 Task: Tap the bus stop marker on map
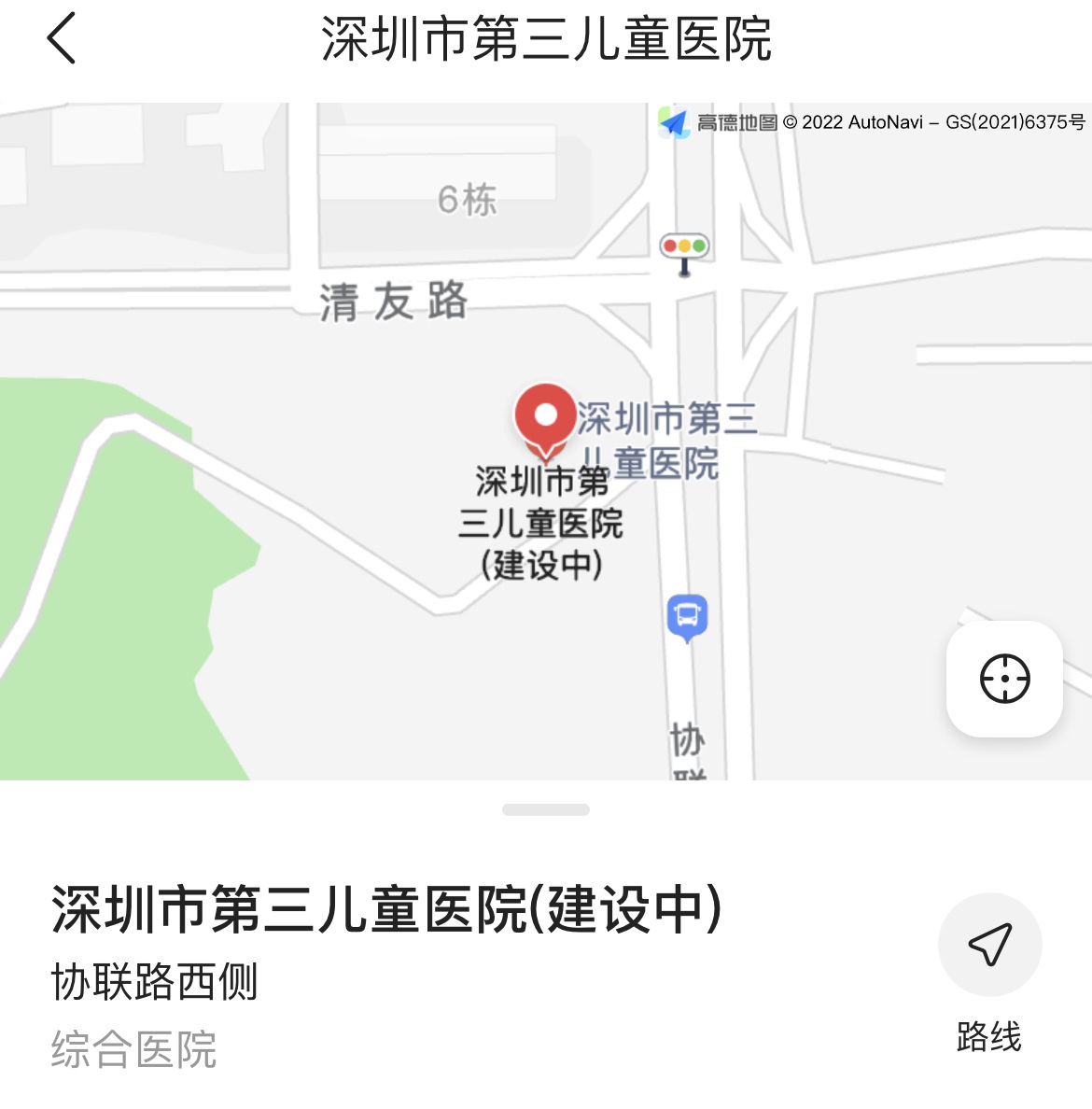[688, 617]
